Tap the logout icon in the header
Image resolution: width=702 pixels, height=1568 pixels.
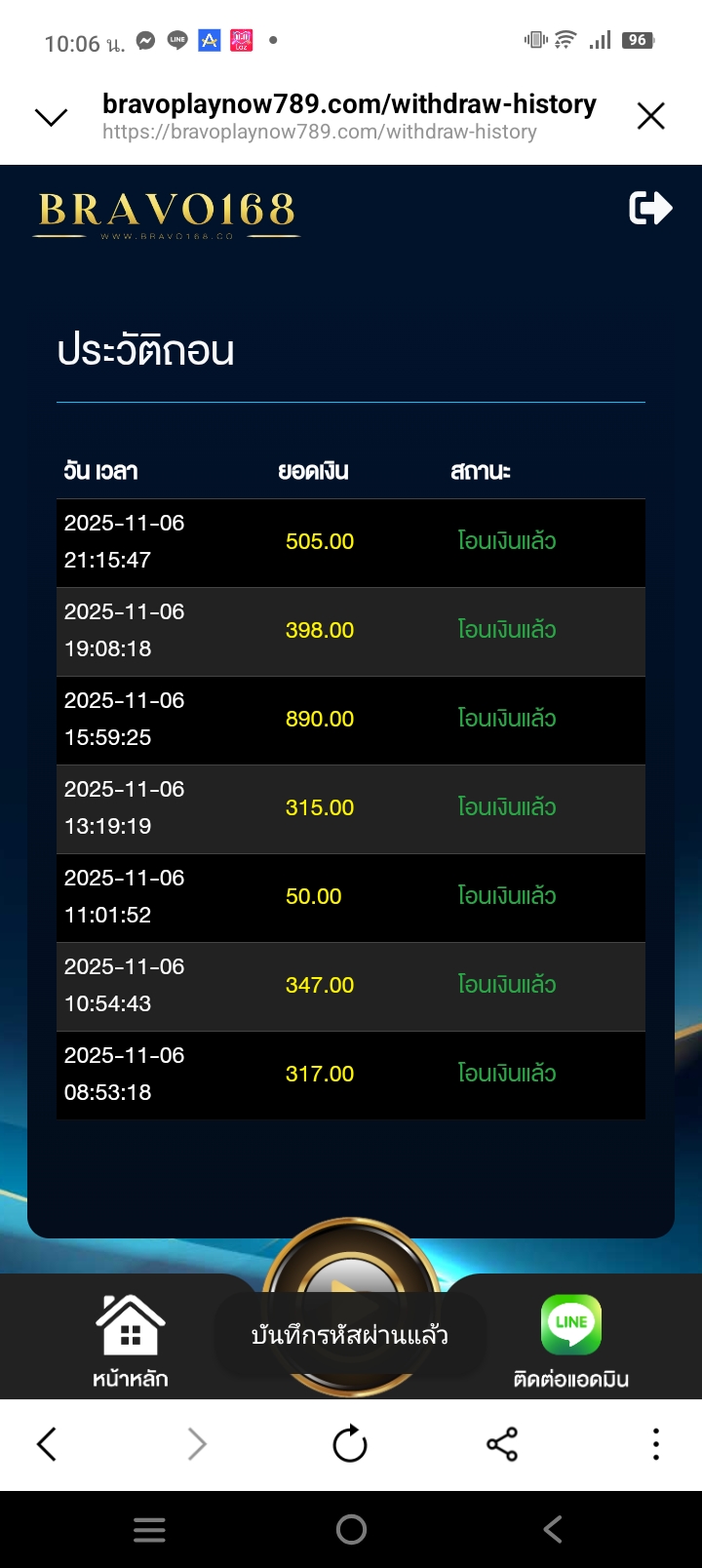[x=650, y=208]
